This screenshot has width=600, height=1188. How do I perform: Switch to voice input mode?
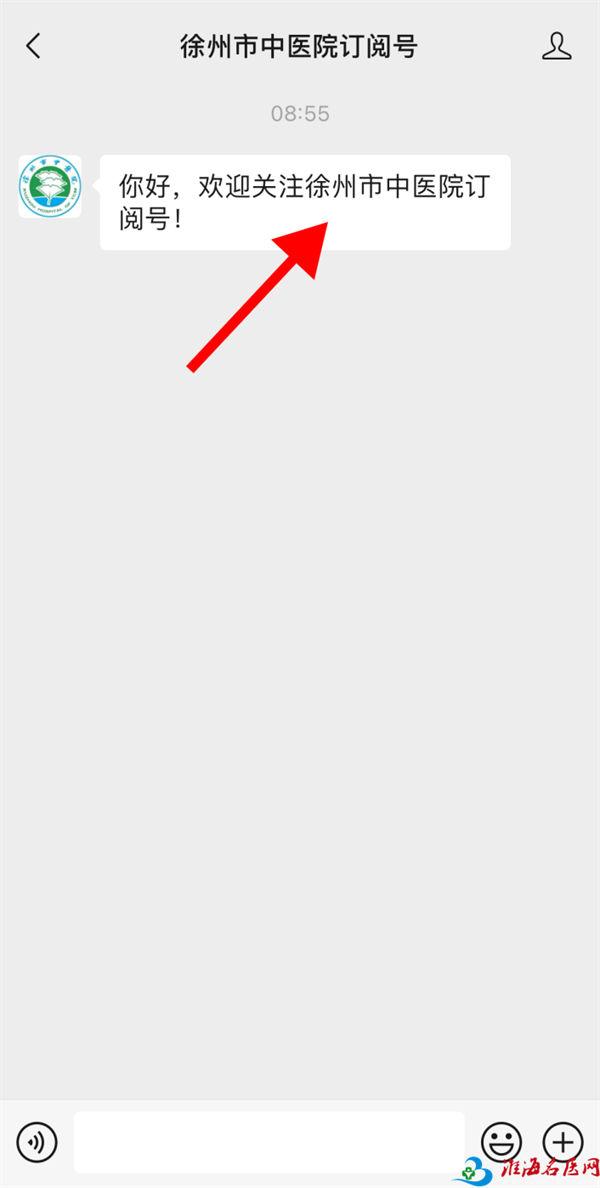[37, 1141]
